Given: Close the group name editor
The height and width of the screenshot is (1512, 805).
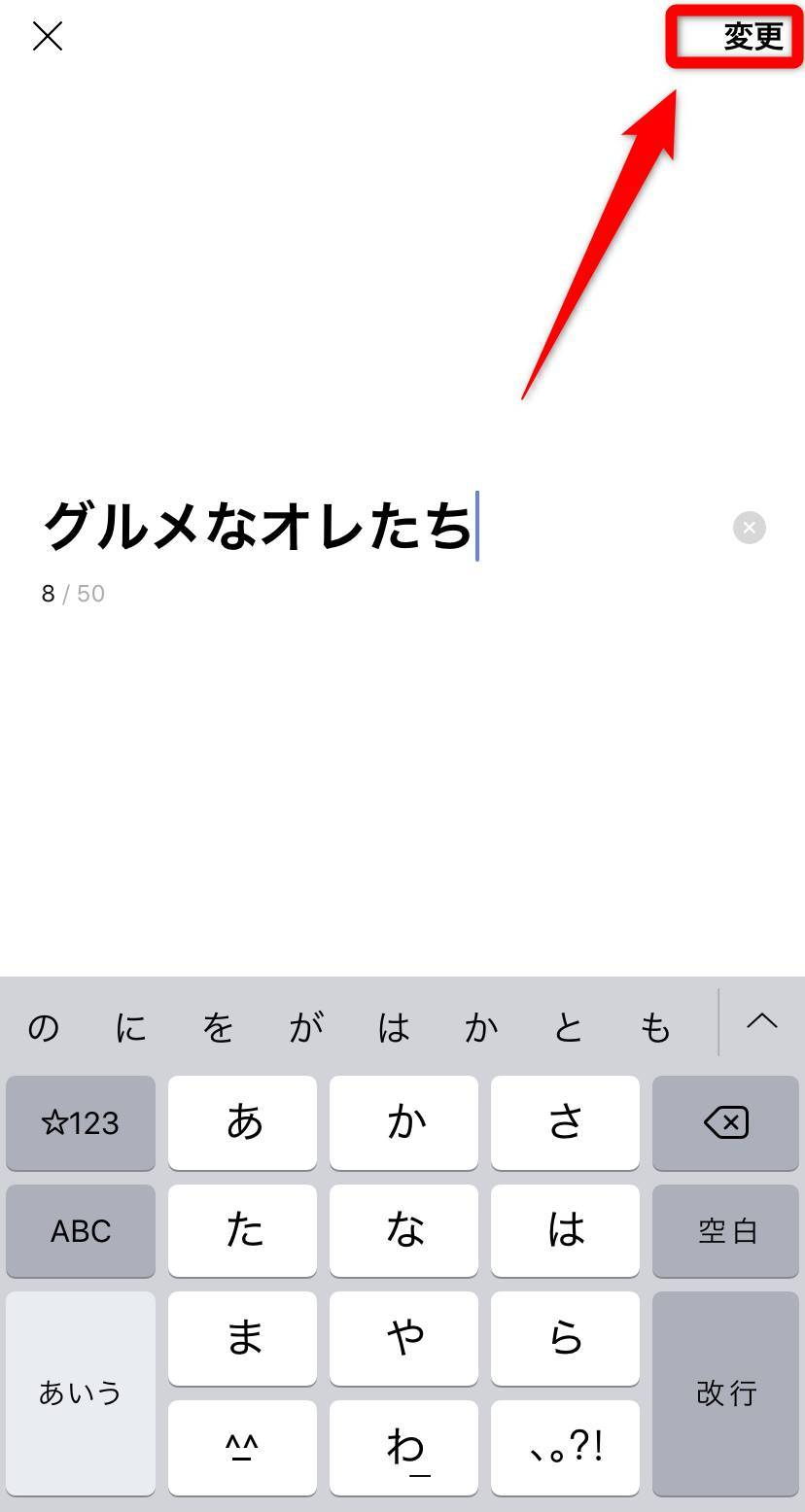Looking at the screenshot, I should [x=47, y=37].
